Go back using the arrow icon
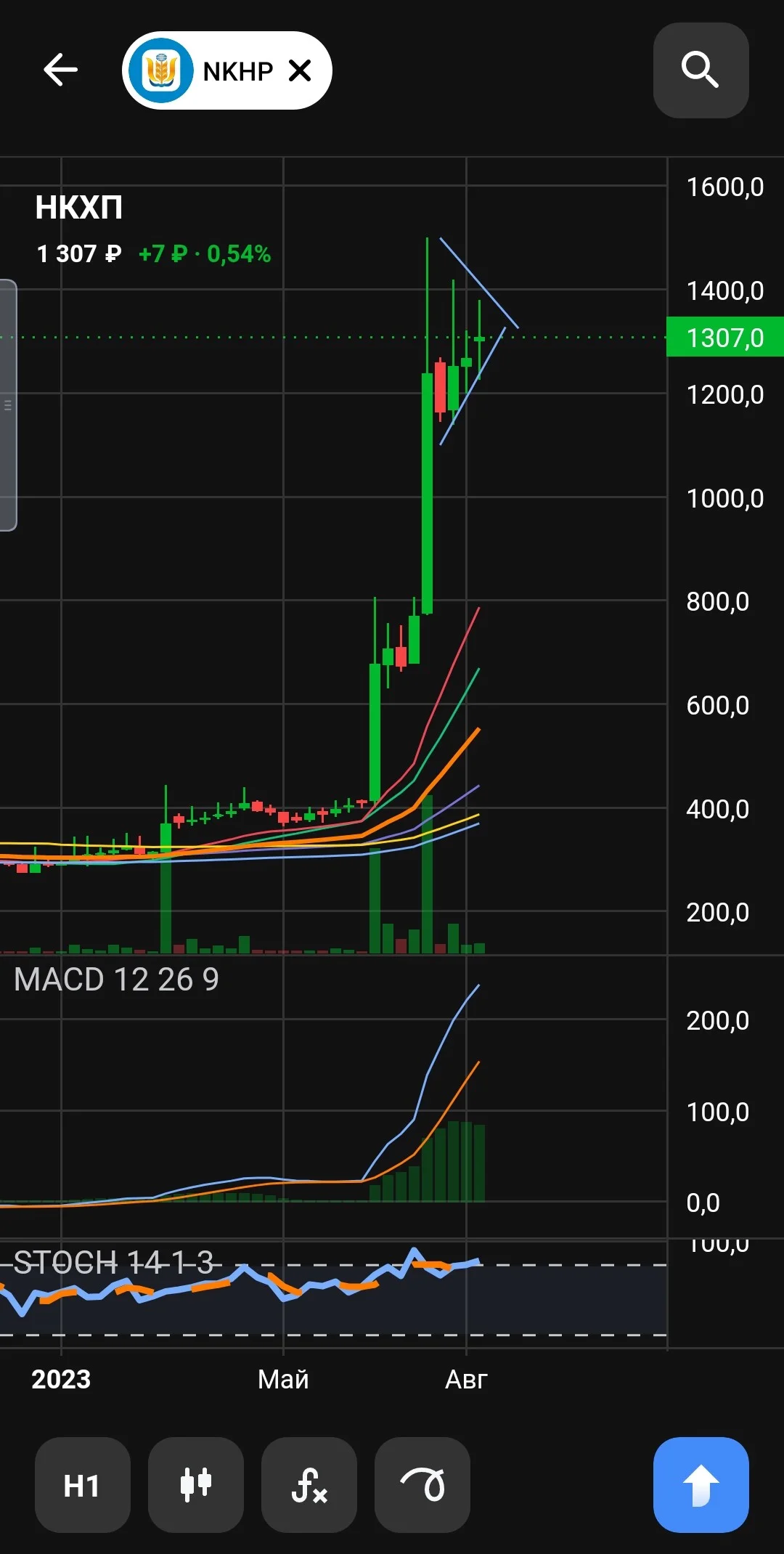The image size is (784, 1554). coord(60,70)
